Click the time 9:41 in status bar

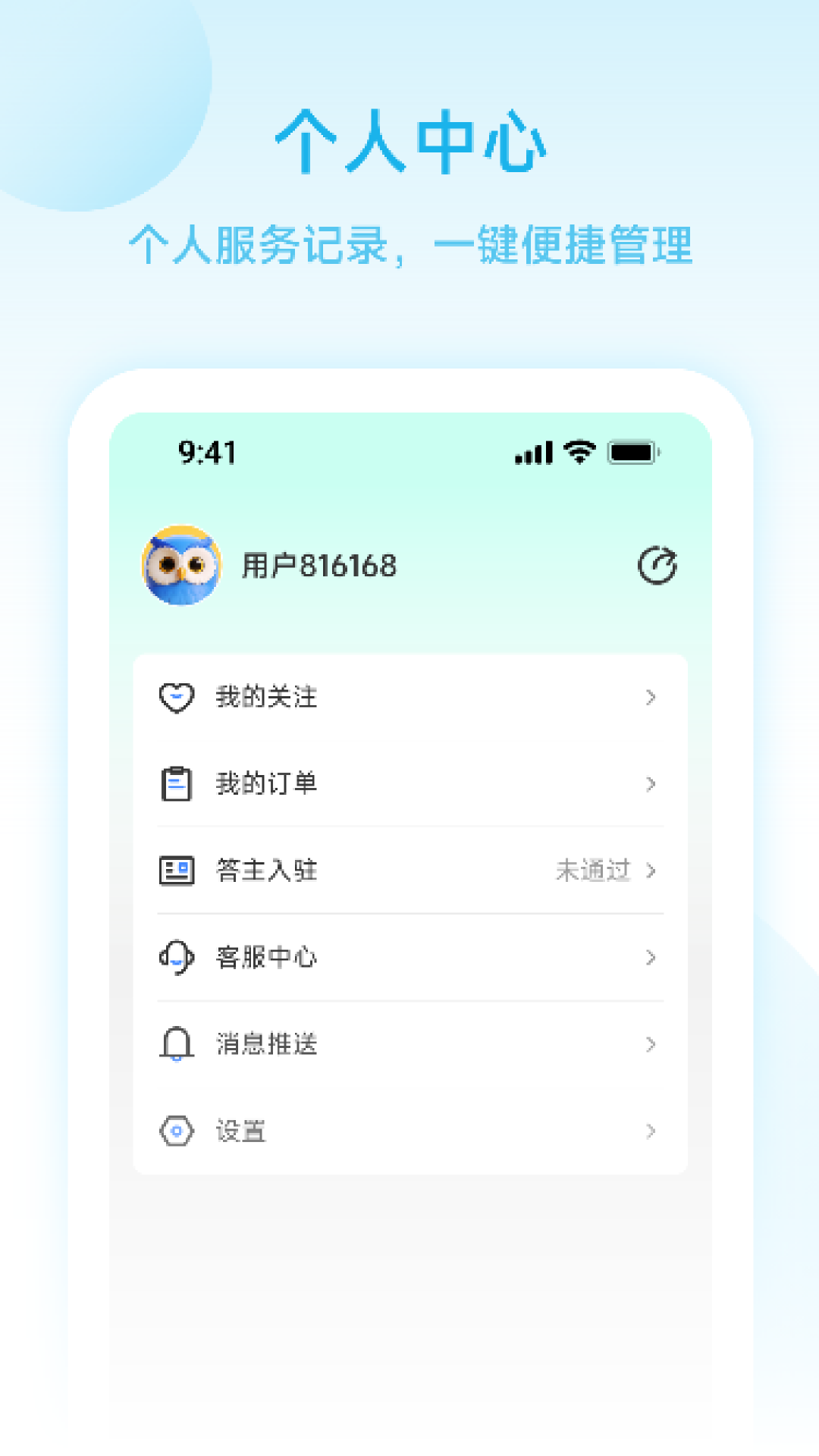(x=206, y=451)
